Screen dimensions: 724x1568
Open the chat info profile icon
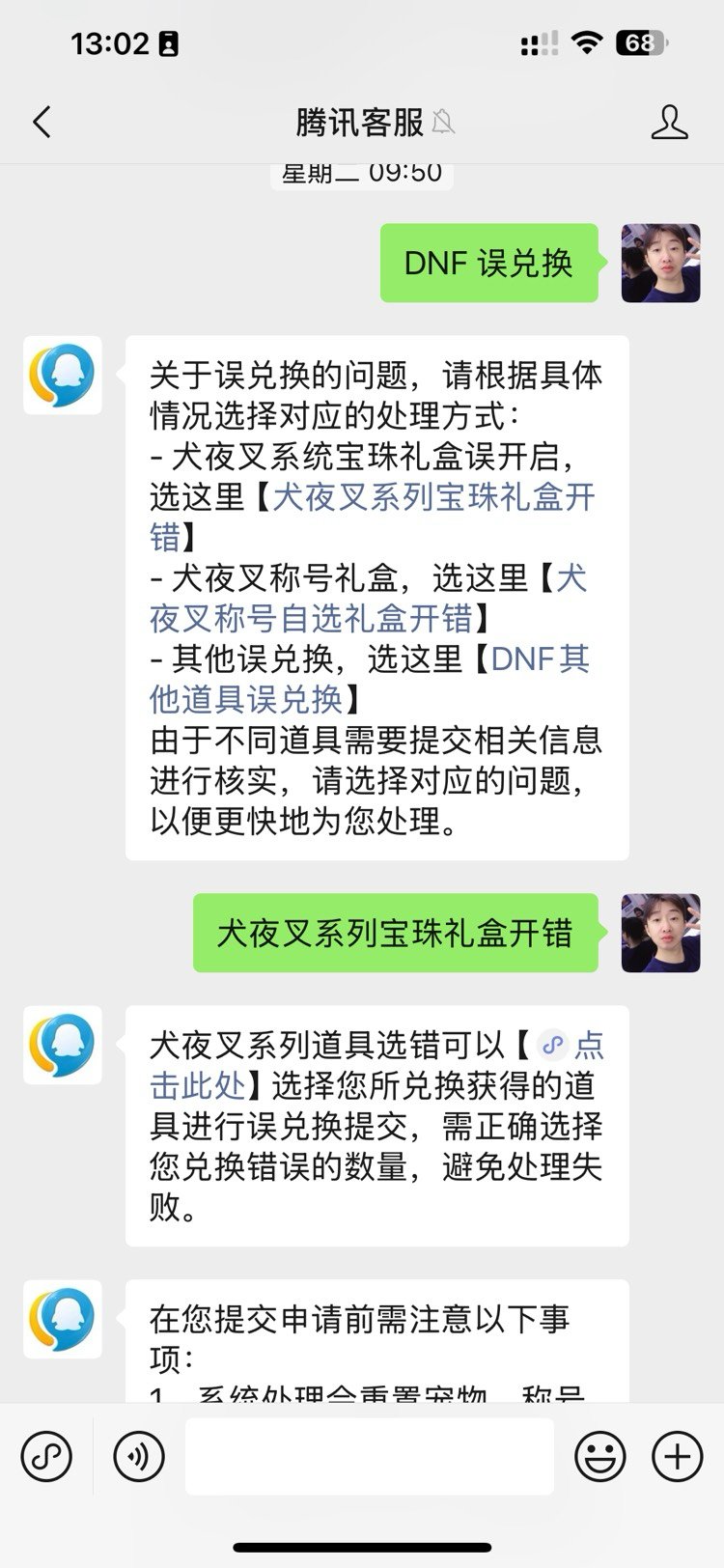669,123
